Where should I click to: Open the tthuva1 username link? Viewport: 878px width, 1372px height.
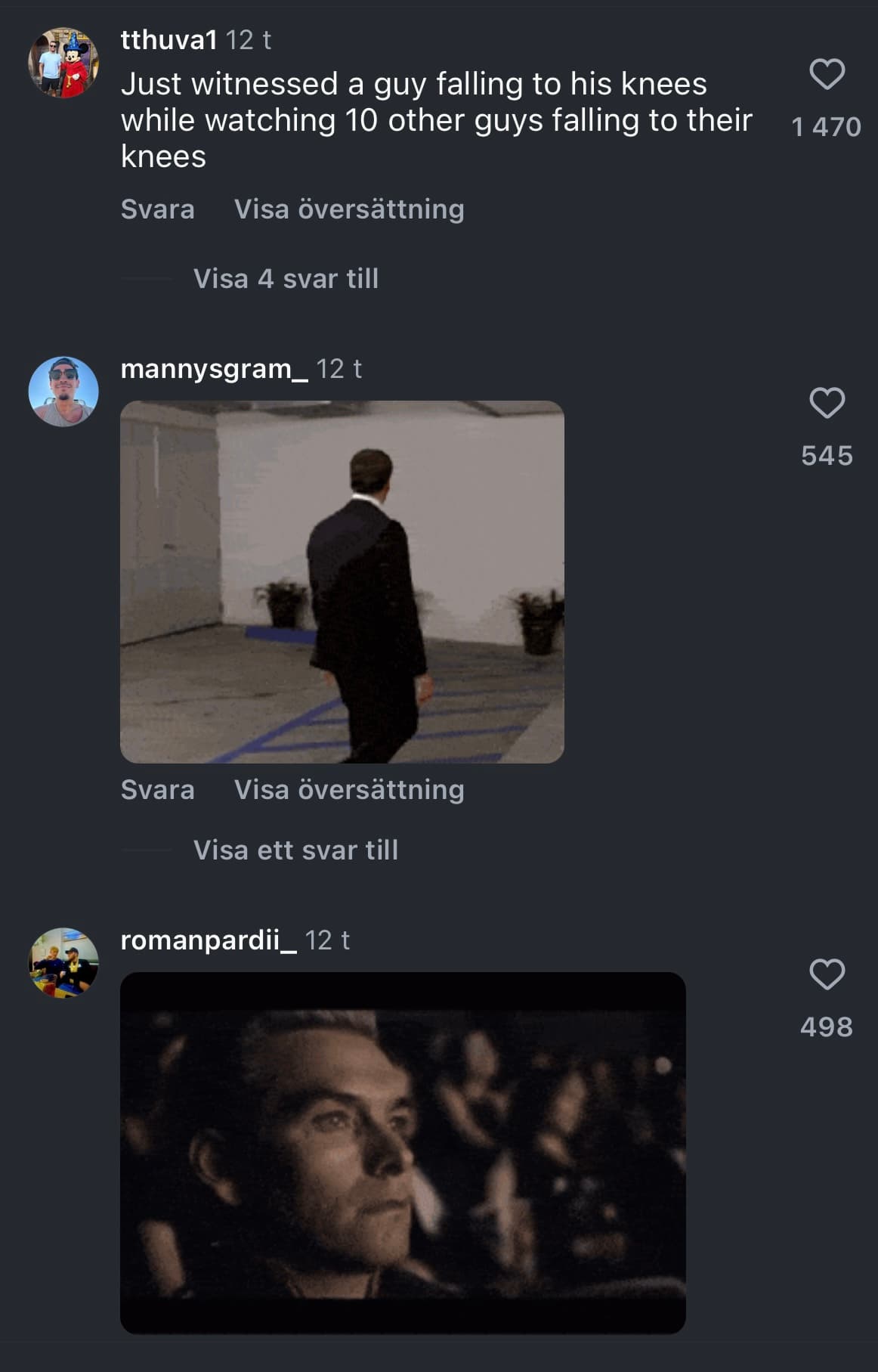coord(168,39)
